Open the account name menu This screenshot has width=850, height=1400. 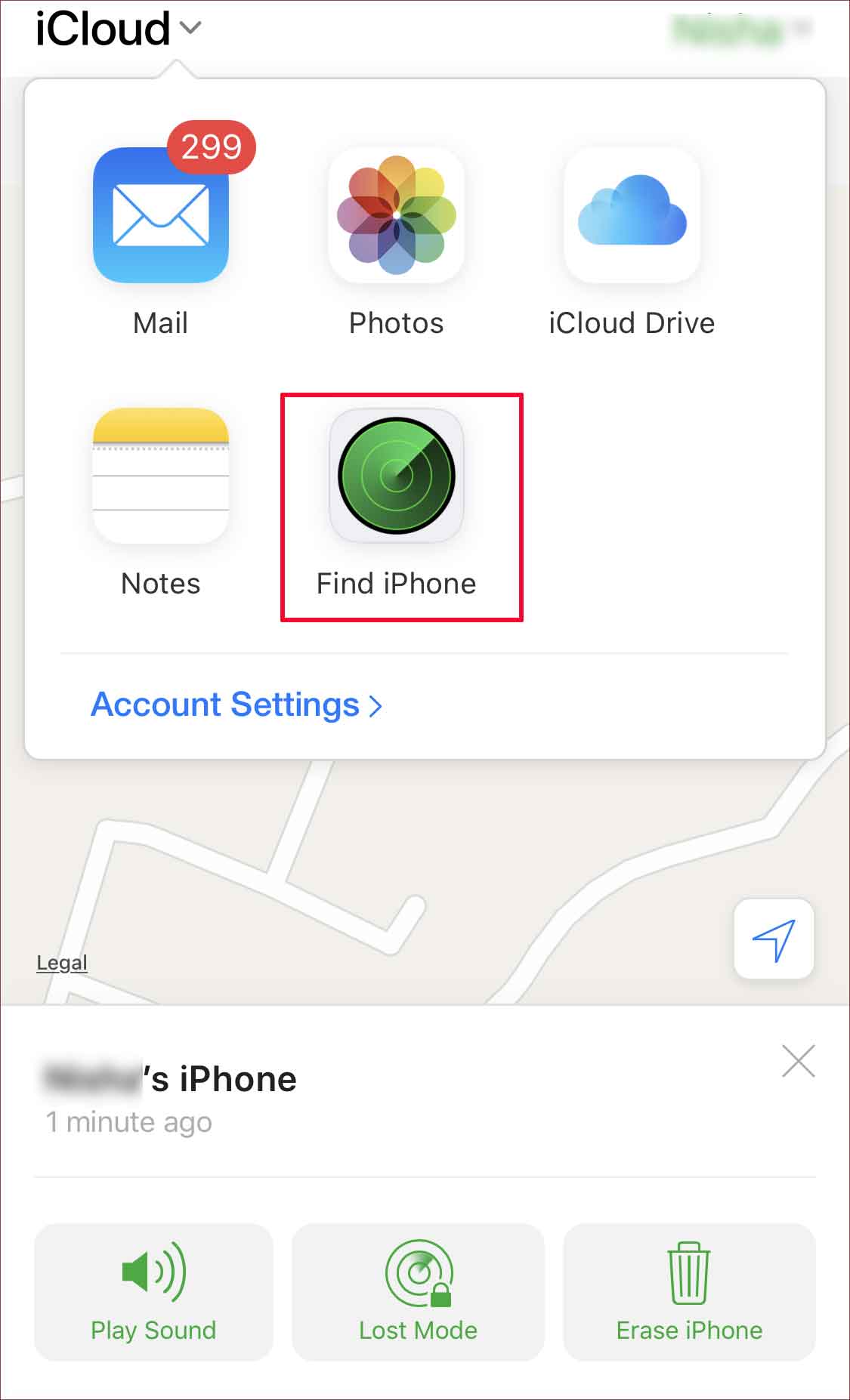coord(740,30)
